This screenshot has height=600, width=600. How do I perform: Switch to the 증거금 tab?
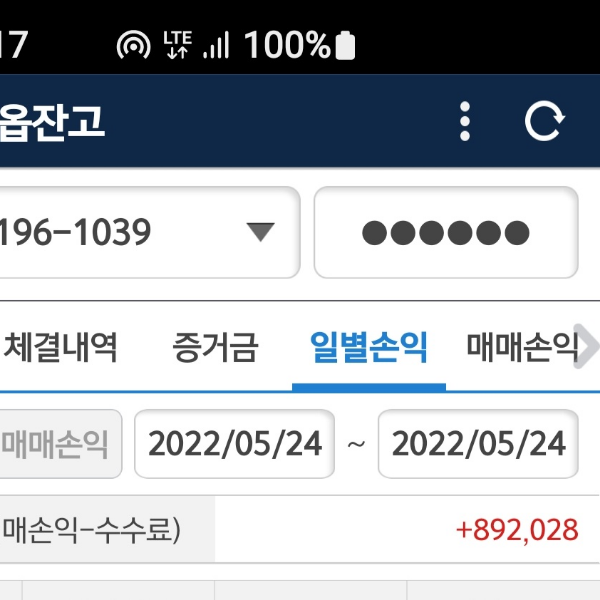click(215, 348)
